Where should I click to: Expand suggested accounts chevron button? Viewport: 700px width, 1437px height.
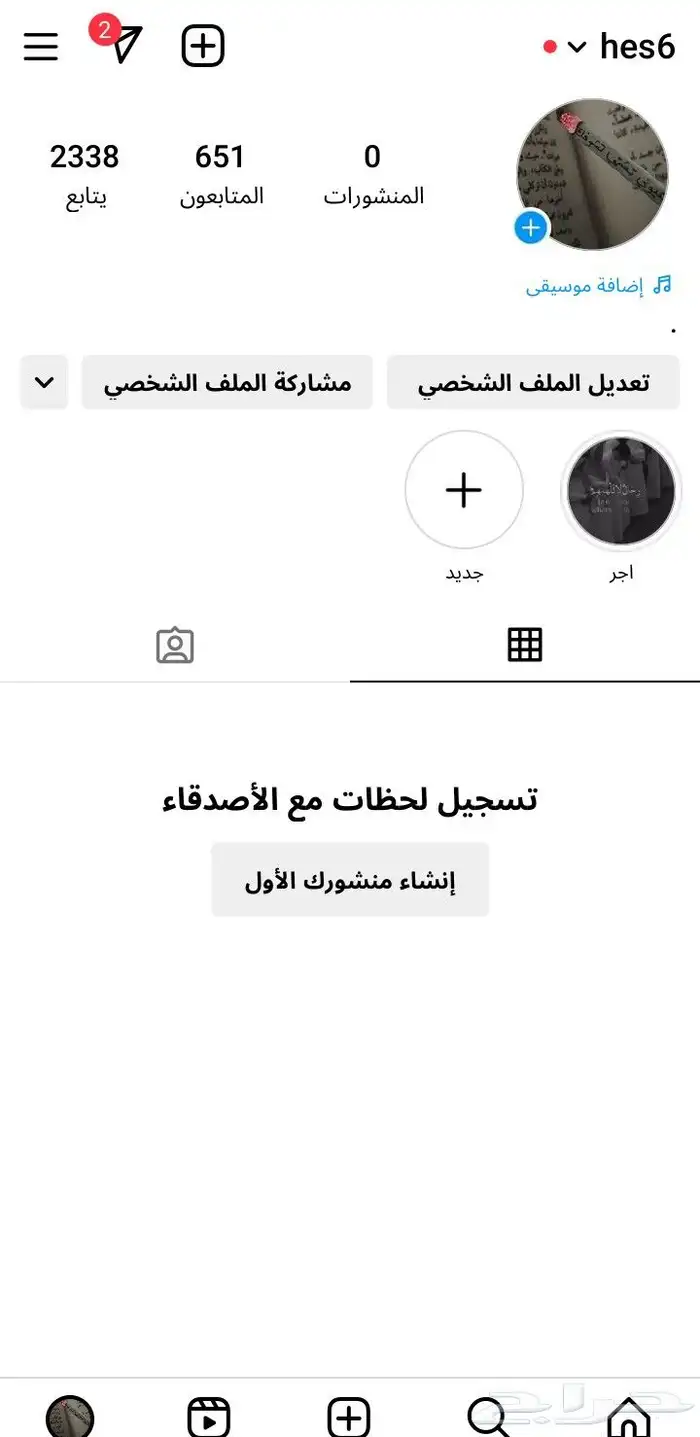pos(44,383)
